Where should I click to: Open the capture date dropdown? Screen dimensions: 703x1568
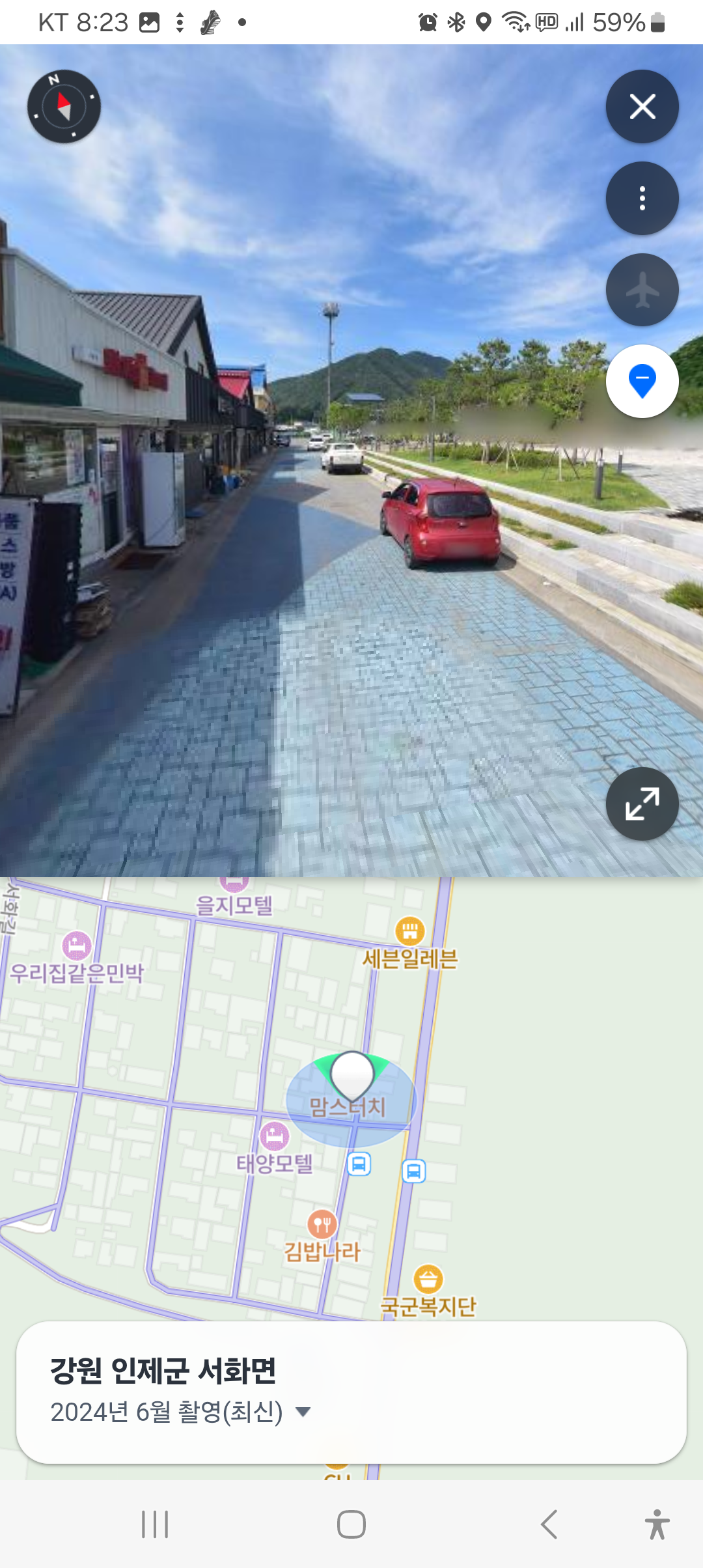pyautogui.click(x=181, y=1412)
